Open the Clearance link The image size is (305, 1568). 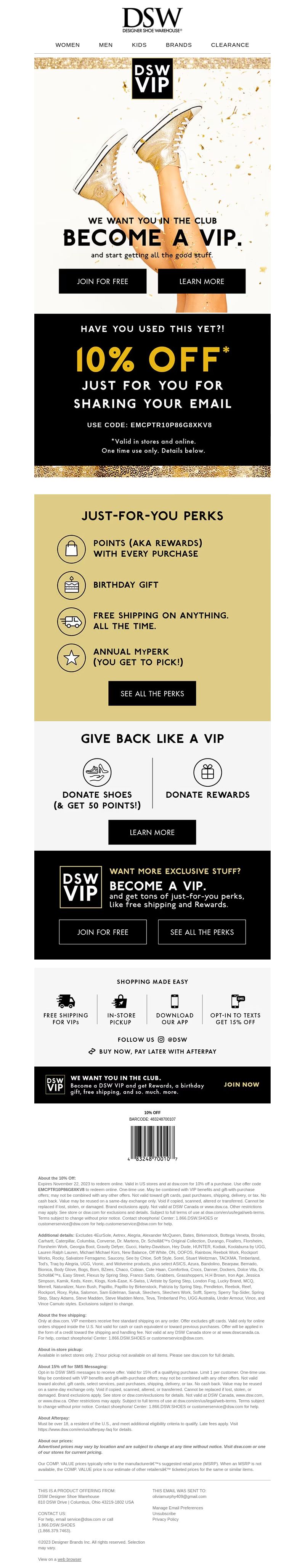230,45
